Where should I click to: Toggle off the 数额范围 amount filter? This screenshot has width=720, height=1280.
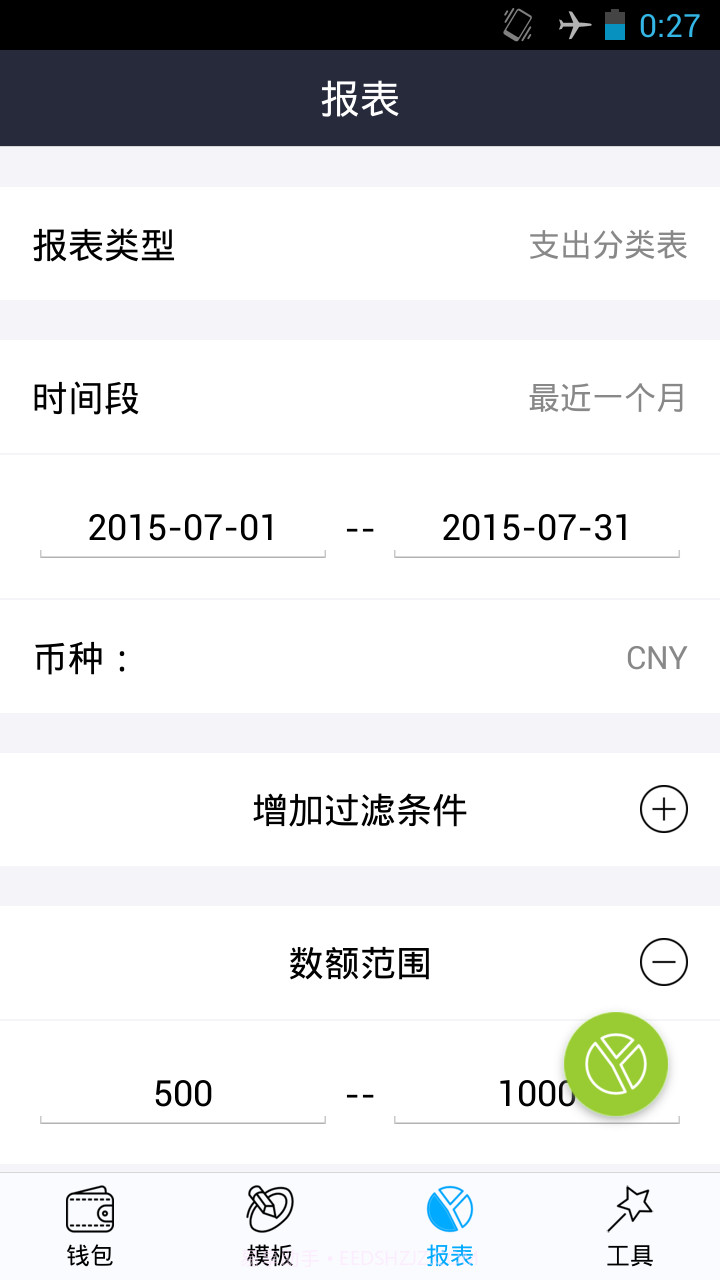pyautogui.click(x=663, y=962)
